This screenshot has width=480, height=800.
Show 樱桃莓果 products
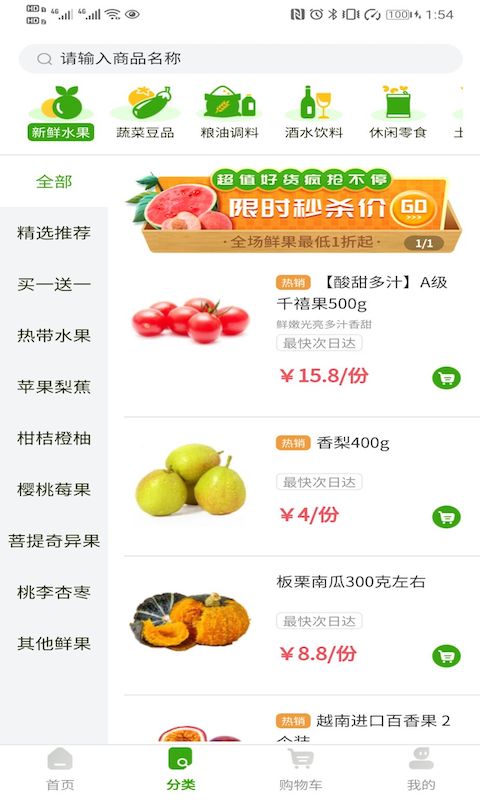pos(54,489)
